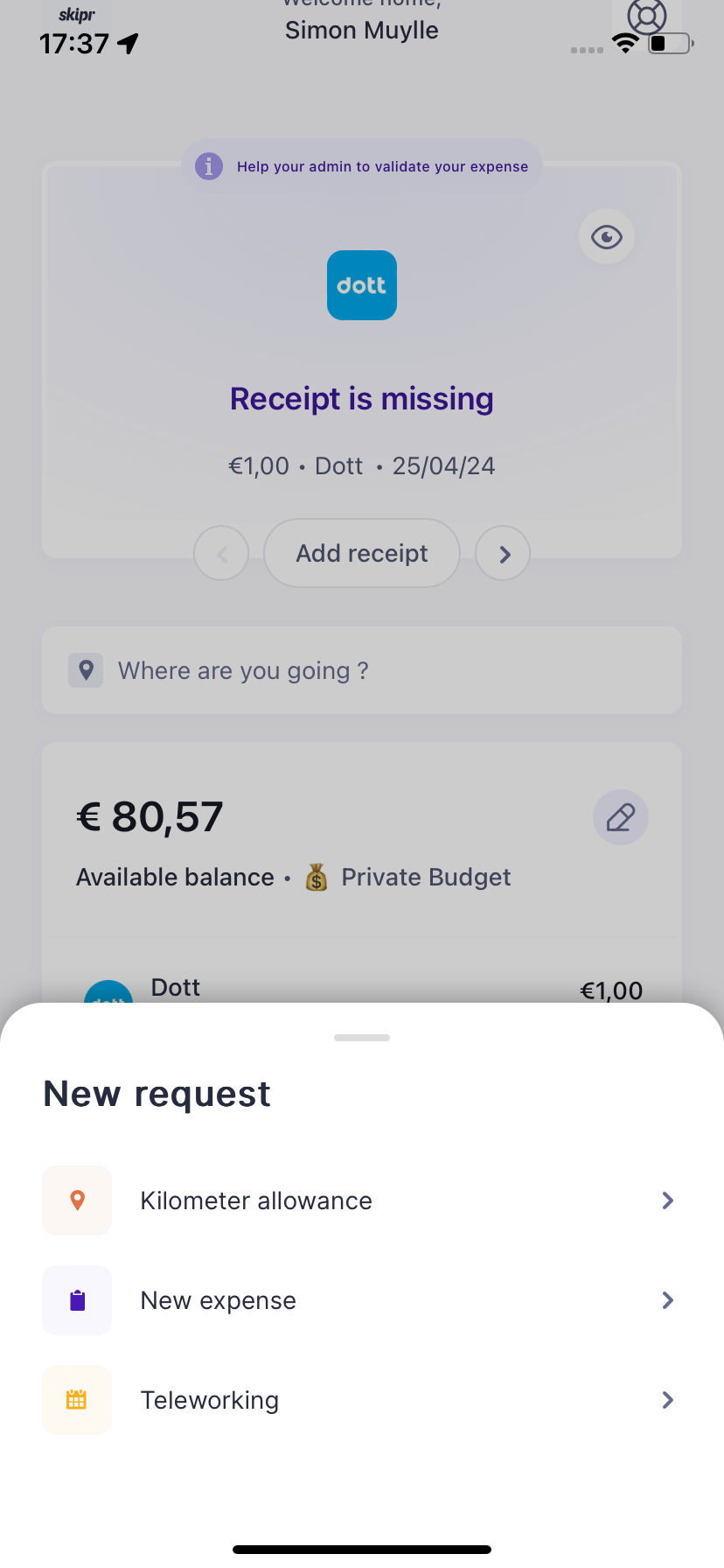Tap the Add receipt button
724x1568 pixels.
click(x=361, y=553)
